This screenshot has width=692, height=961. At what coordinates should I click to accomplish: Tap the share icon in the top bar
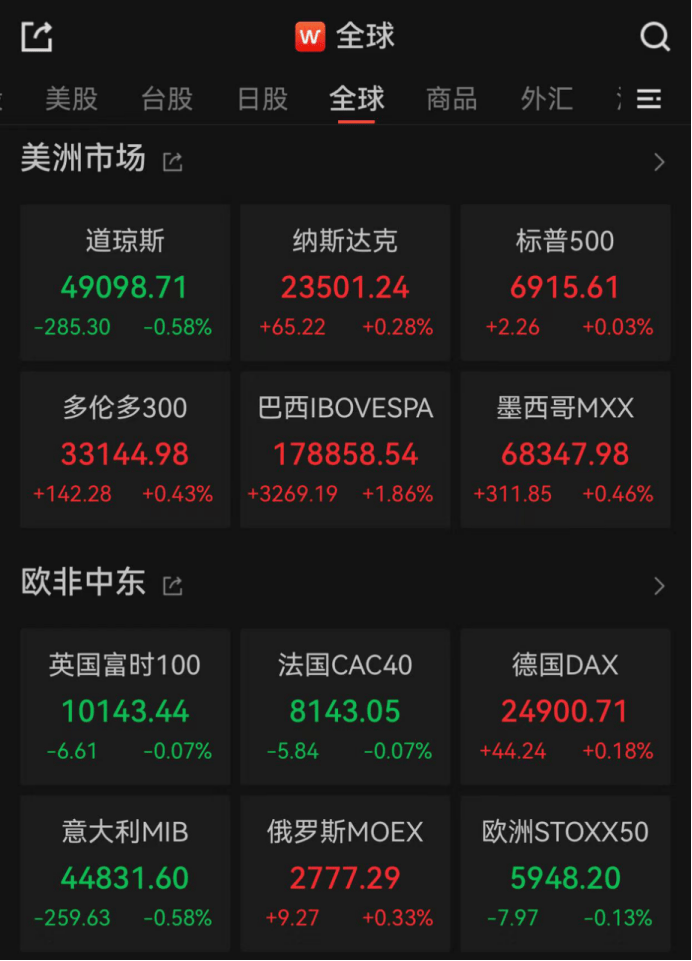pos(37,38)
